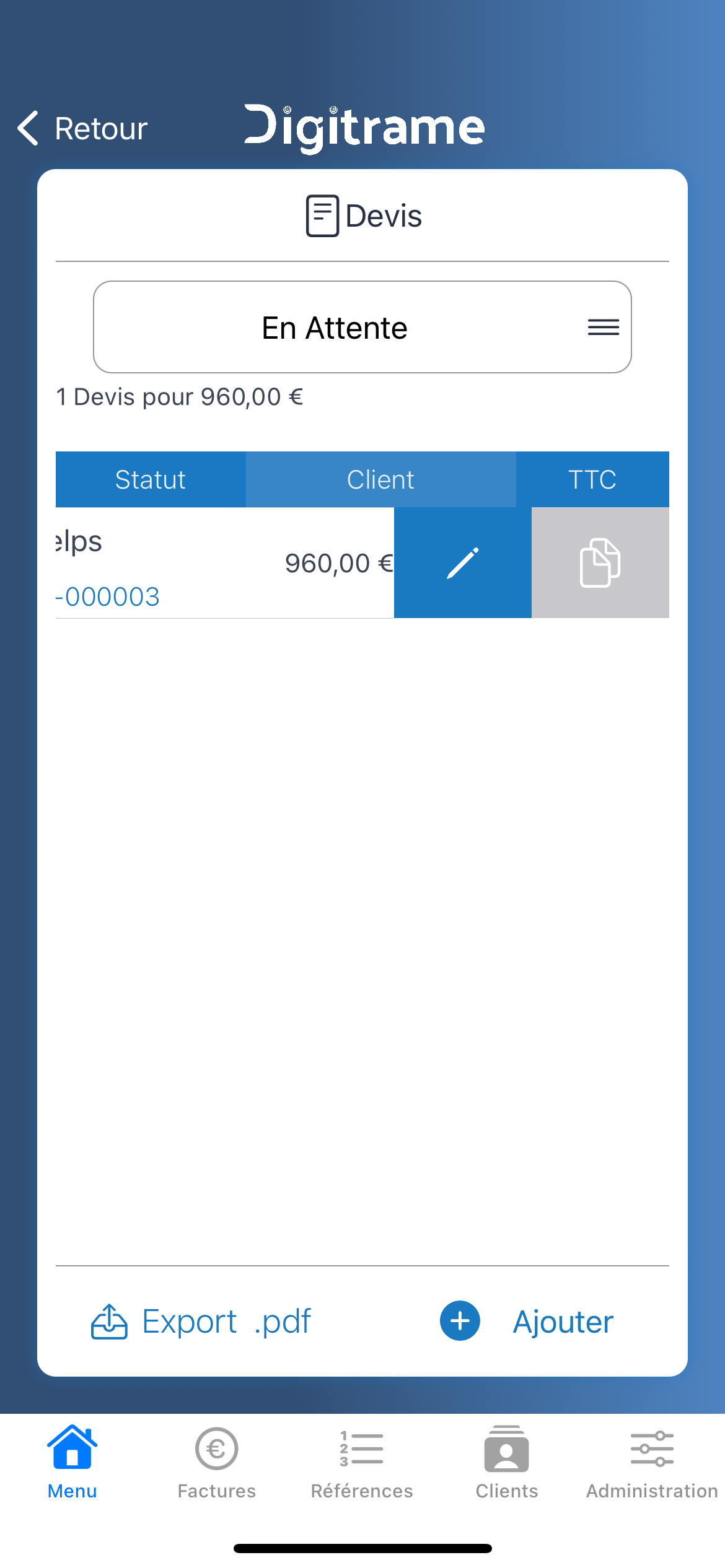
Task: Add a new quote with Ajouter
Action: [x=527, y=1322]
